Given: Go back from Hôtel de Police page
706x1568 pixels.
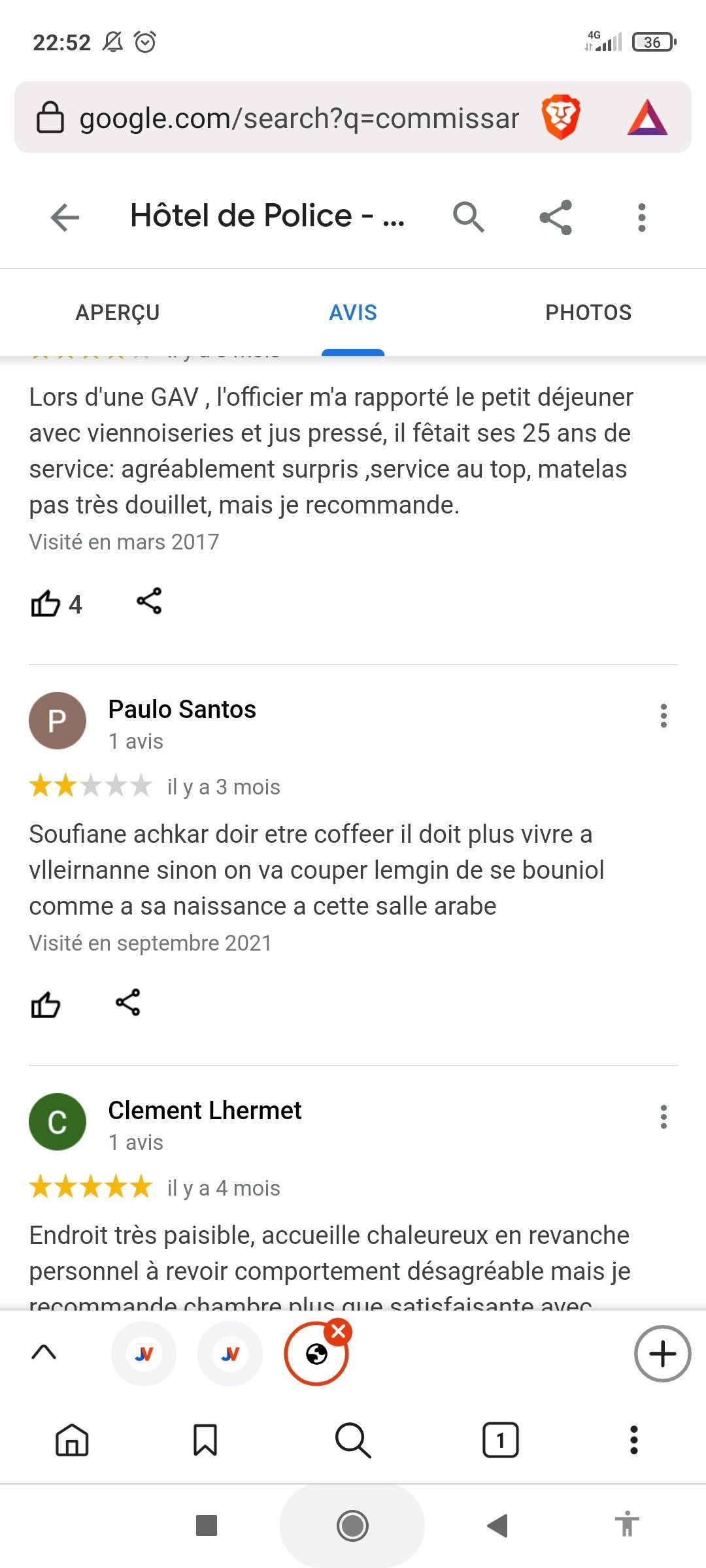Looking at the screenshot, I should click(65, 217).
